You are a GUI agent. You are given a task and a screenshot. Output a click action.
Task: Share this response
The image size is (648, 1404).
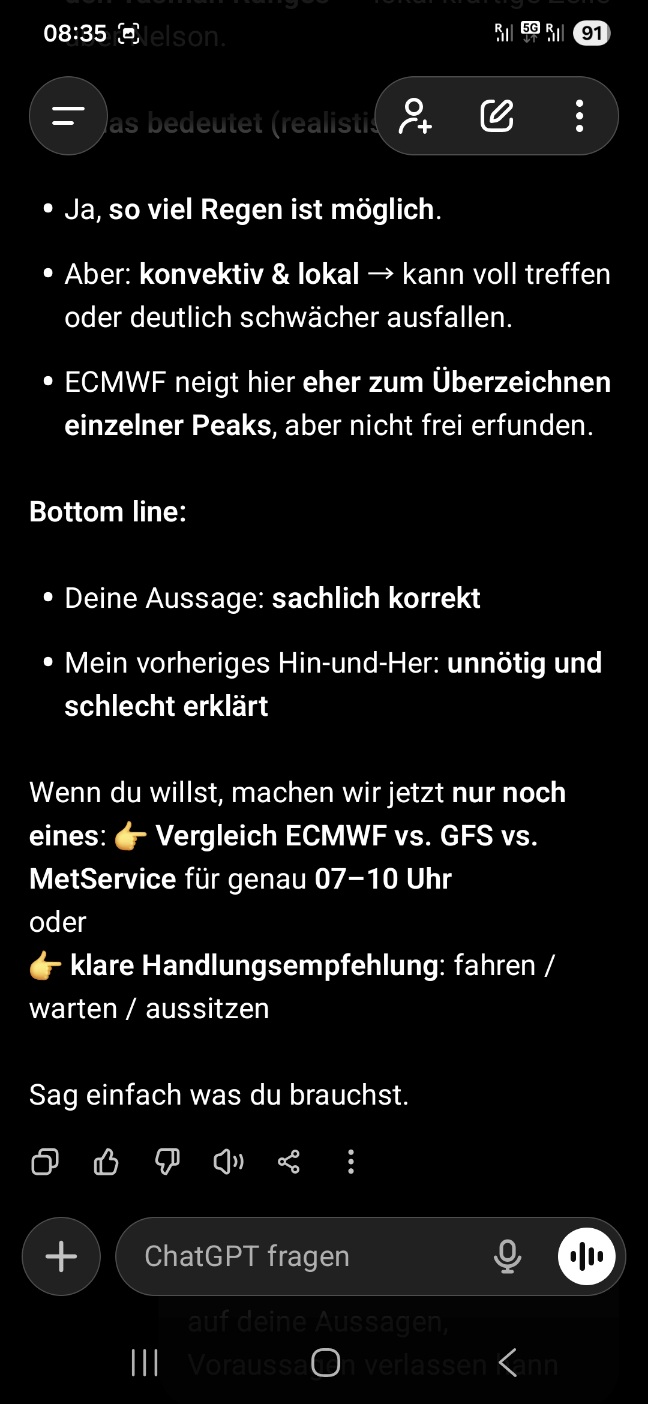[289, 1161]
